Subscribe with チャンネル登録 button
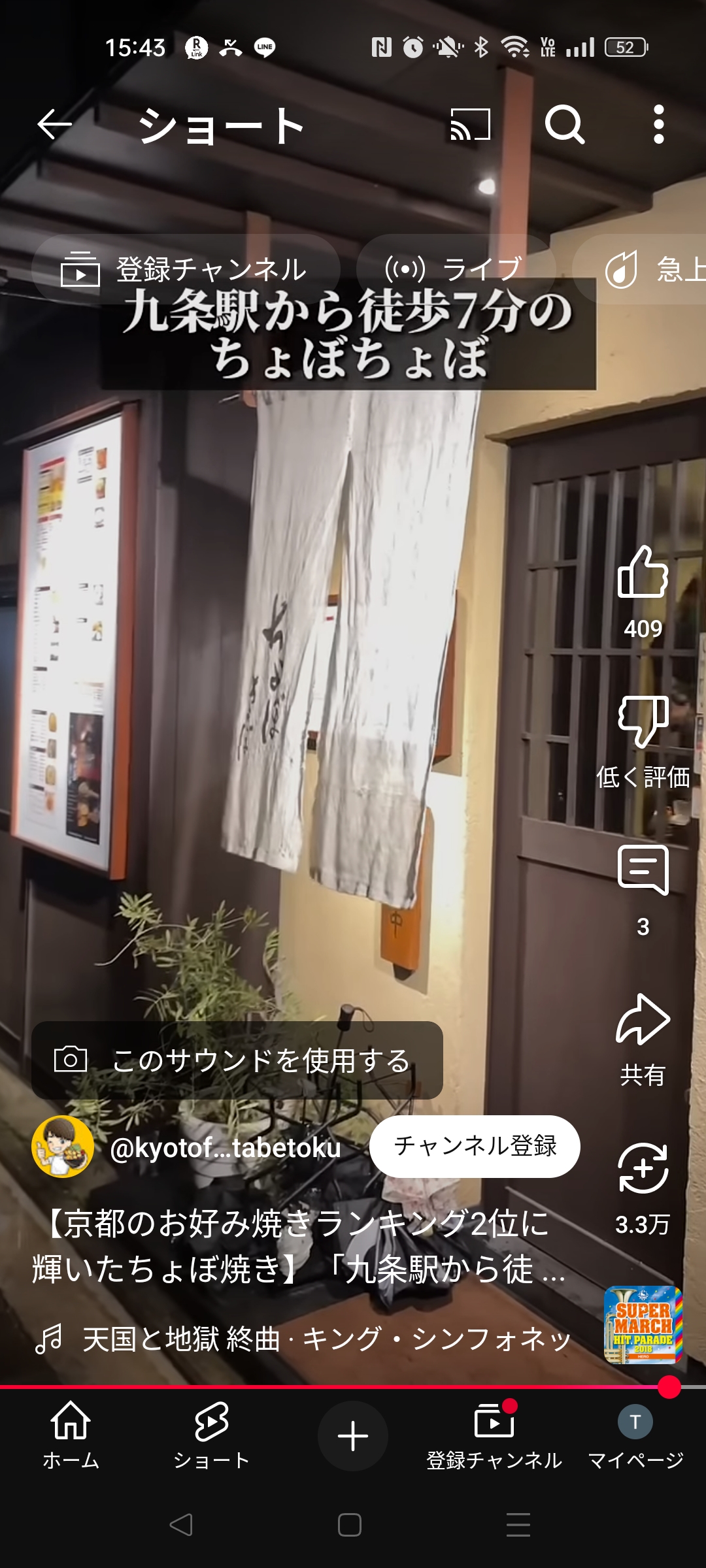This screenshot has height=1568, width=706. tap(475, 1146)
